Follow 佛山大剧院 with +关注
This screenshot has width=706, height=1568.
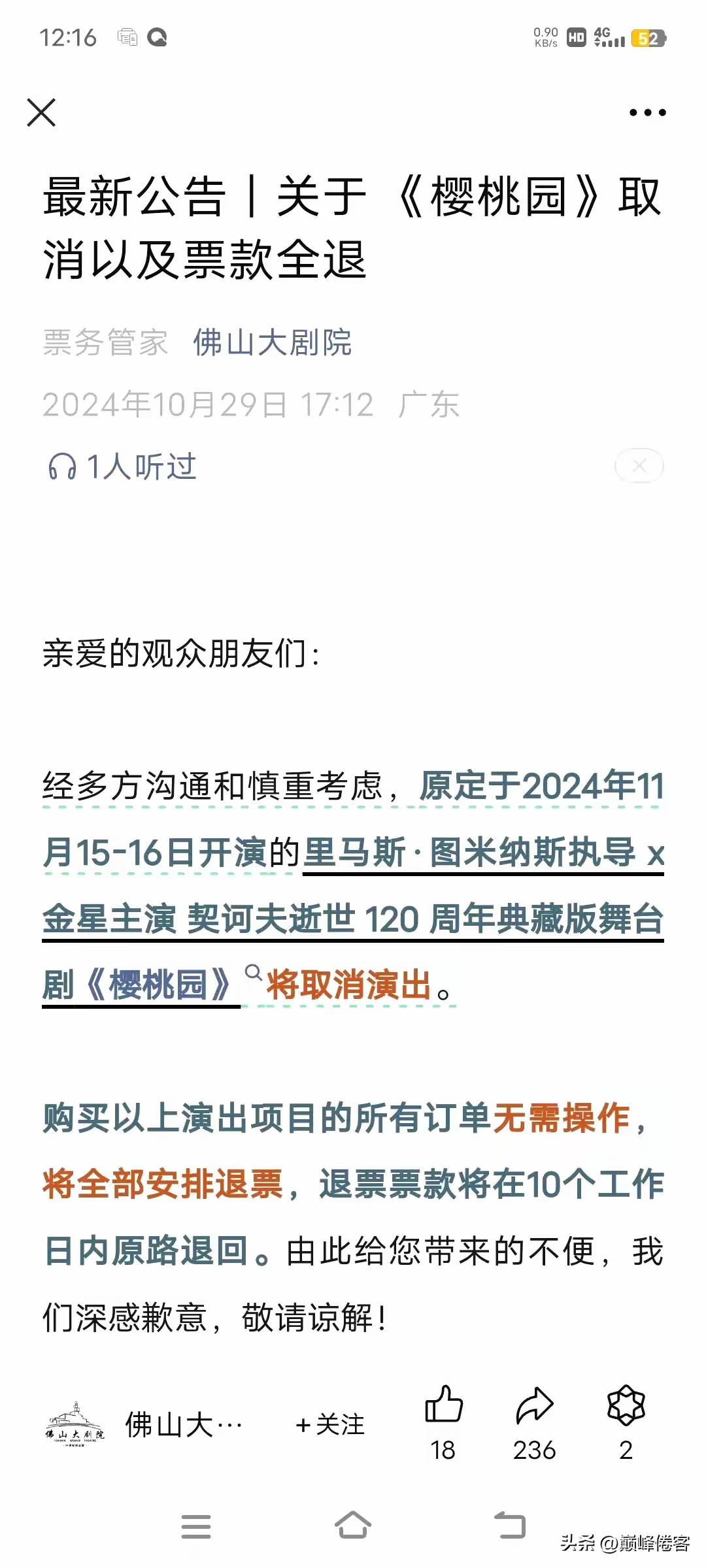coord(330,1424)
